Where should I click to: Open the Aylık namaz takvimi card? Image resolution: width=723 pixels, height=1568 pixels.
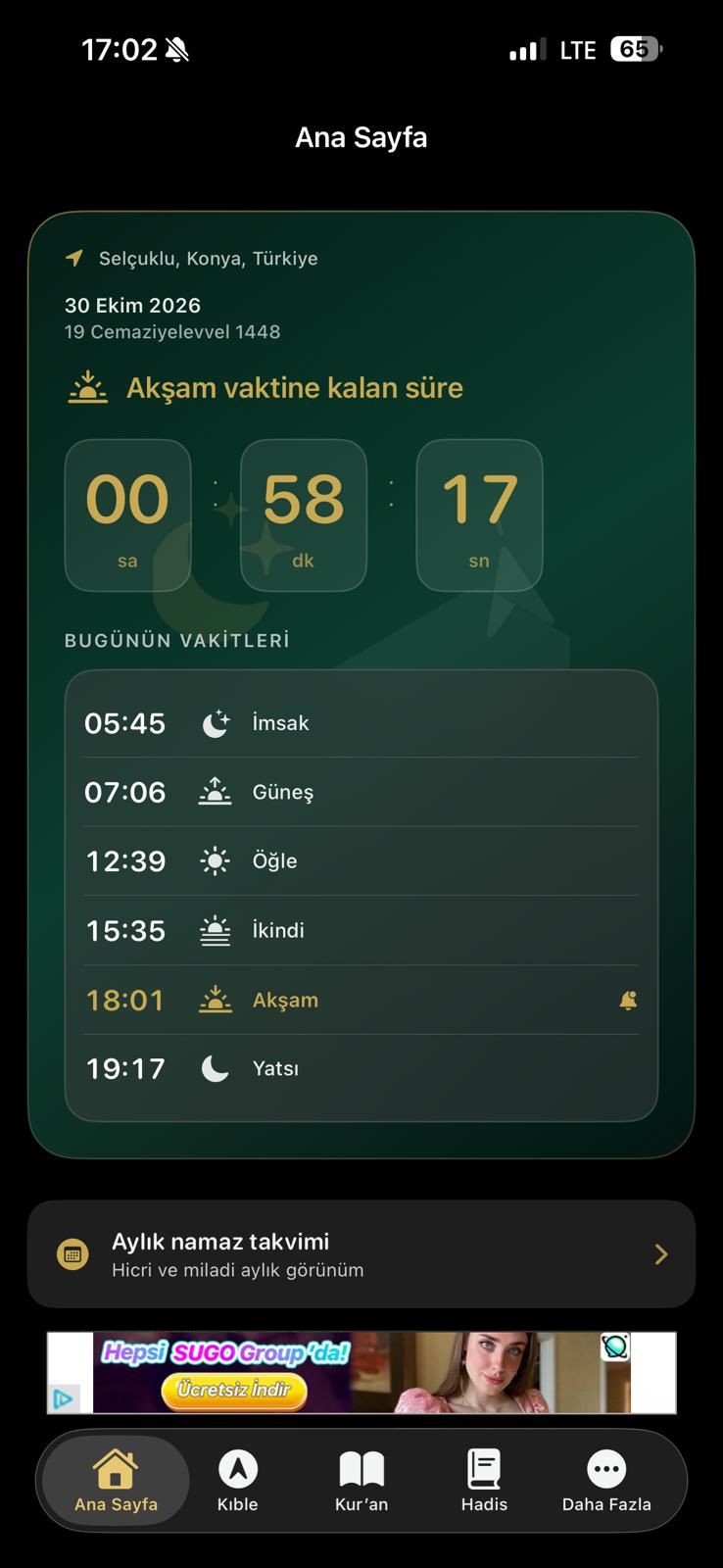(x=361, y=1254)
